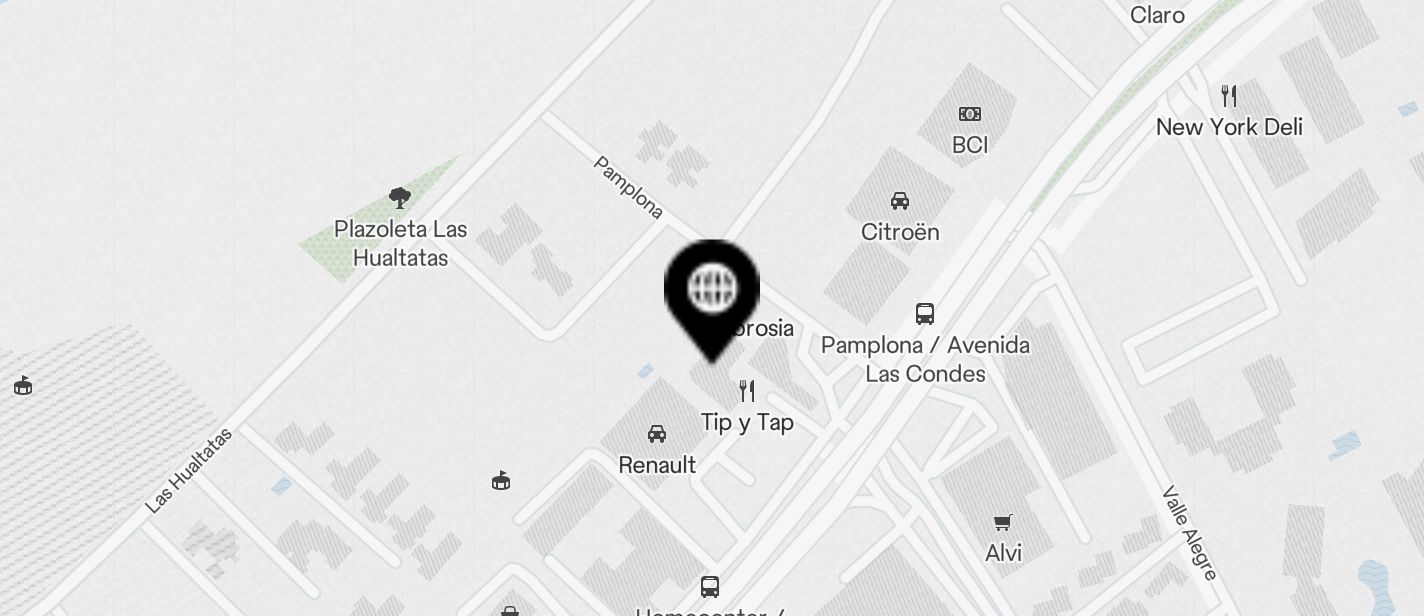Tap the Alvi supermarket marker
This screenshot has height=616, width=1424.
pyautogui.click(x=1003, y=522)
